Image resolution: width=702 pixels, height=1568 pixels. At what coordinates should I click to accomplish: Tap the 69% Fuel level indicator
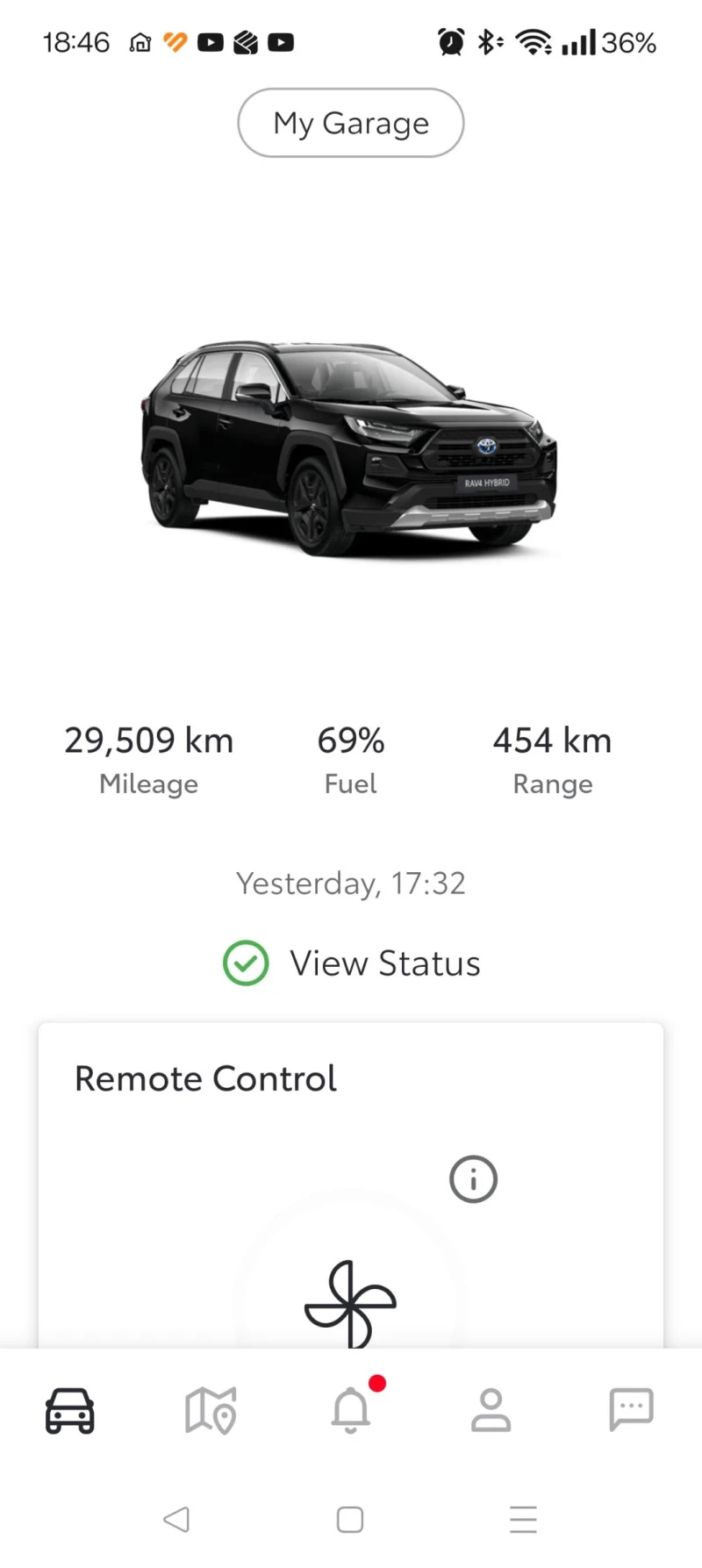point(350,756)
